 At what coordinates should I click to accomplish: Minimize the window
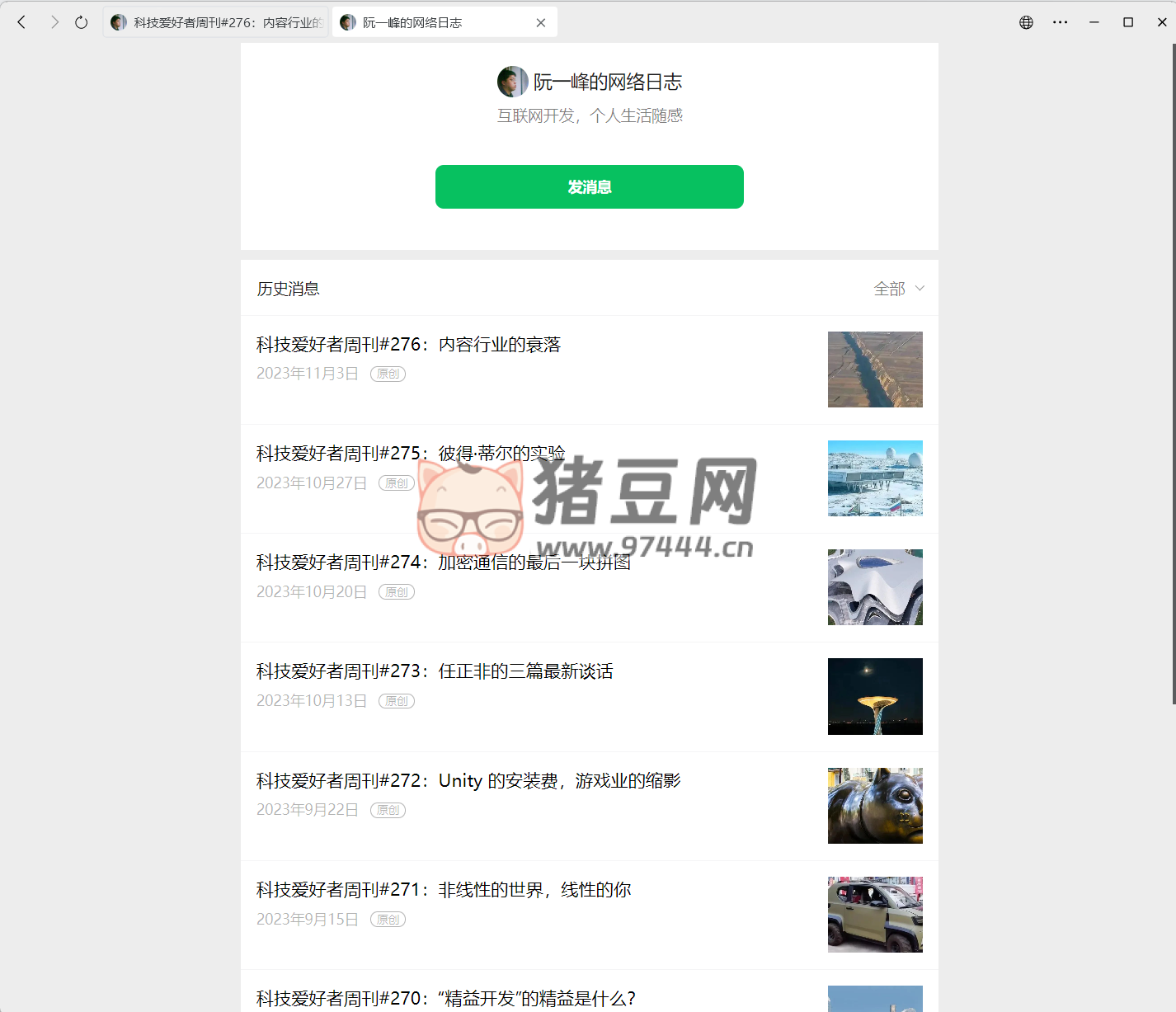pyautogui.click(x=1094, y=22)
